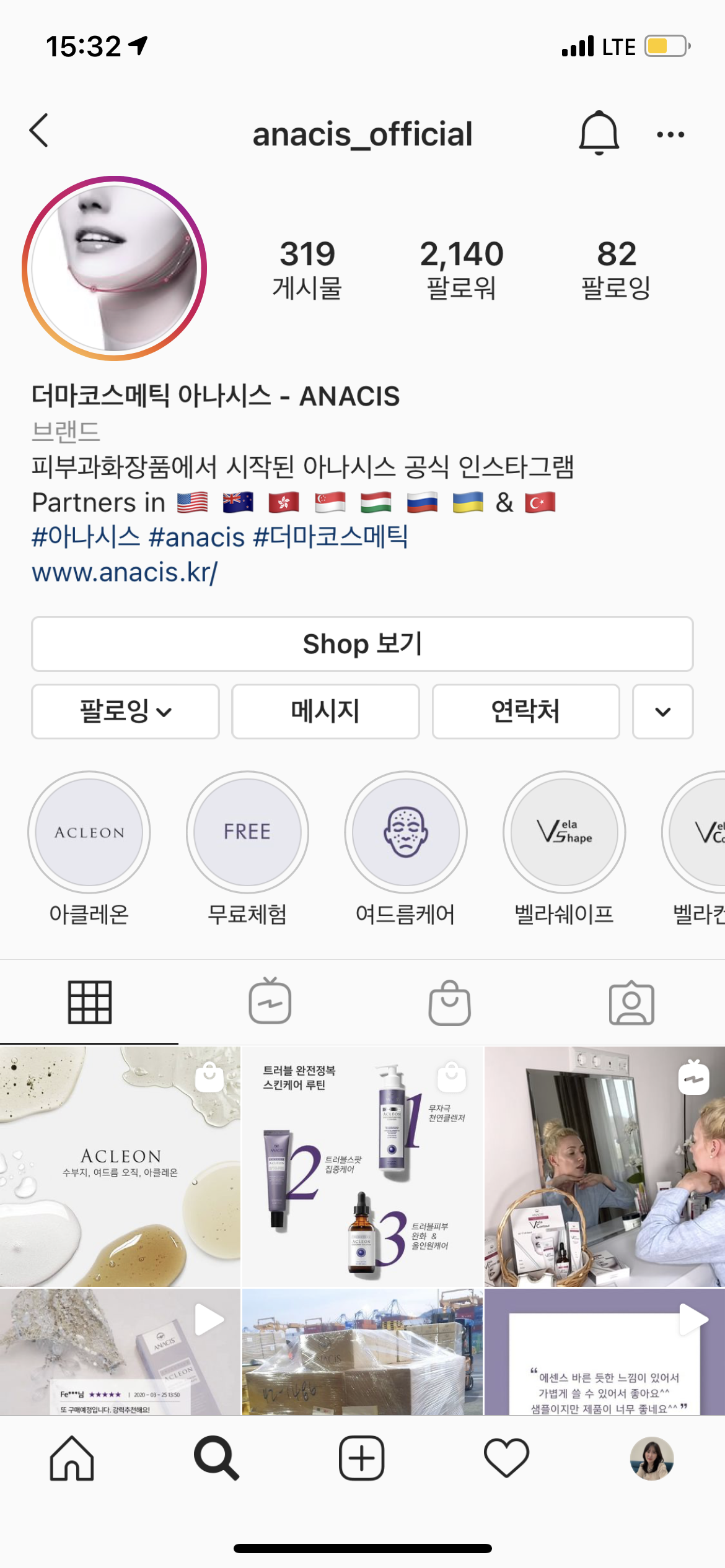Open the www.anacis.kr/ website link
This screenshot has width=725, height=1568.
point(125,572)
